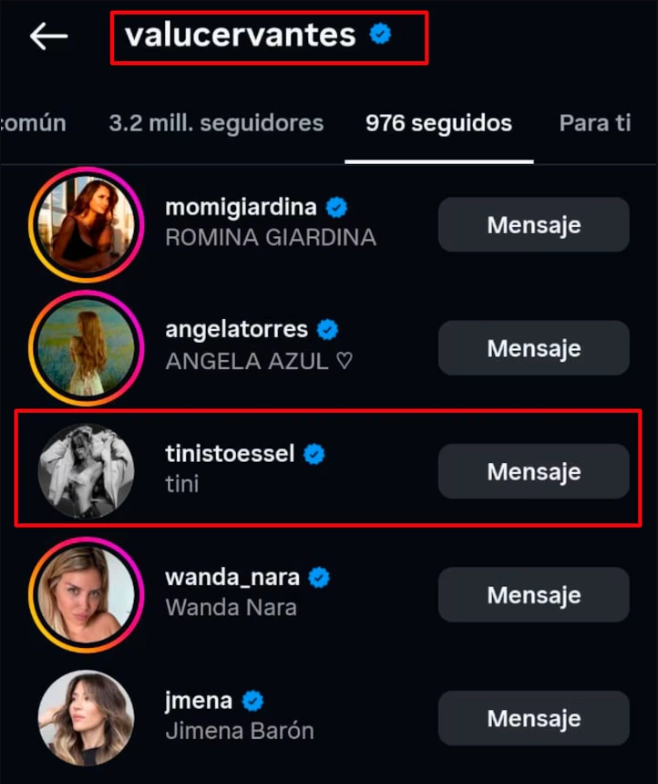This screenshot has width=658, height=784.
Task: Message jmena via the Mensaje button
Action: (x=533, y=718)
